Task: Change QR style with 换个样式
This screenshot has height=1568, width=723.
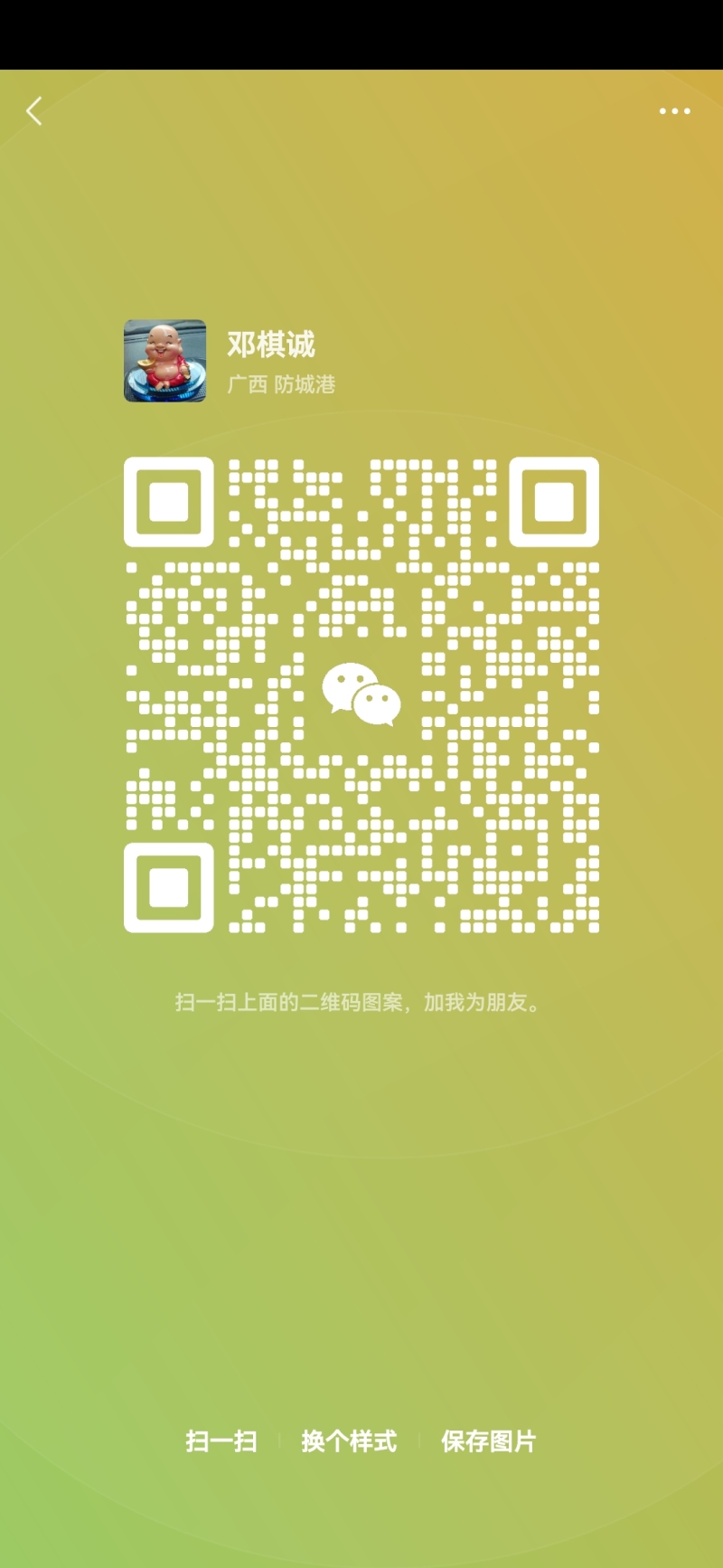Action: tap(349, 1440)
